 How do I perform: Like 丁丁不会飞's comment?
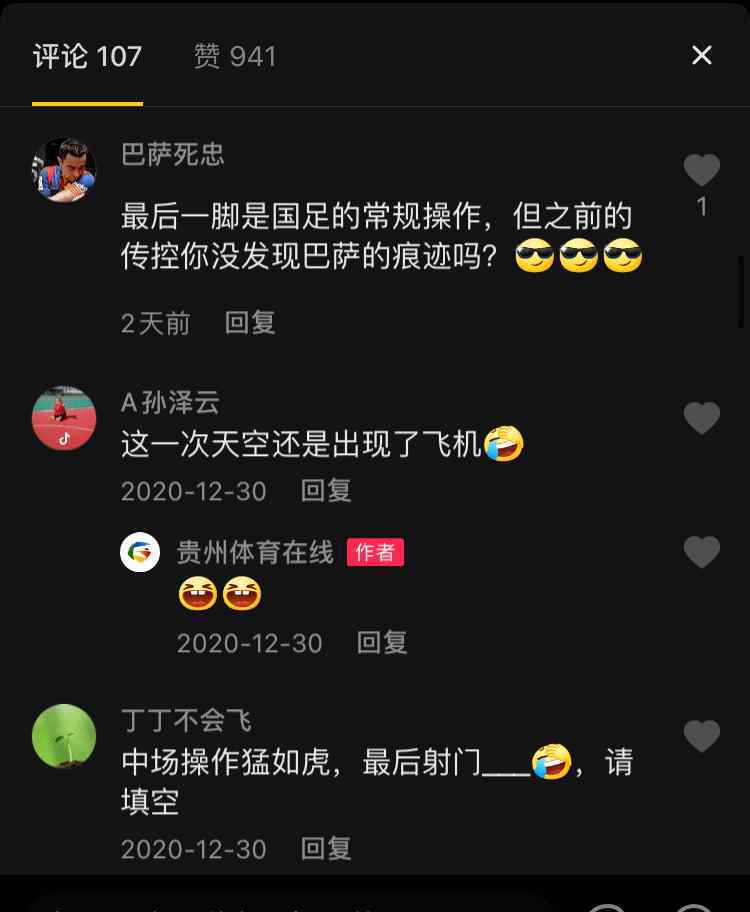tap(702, 737)
